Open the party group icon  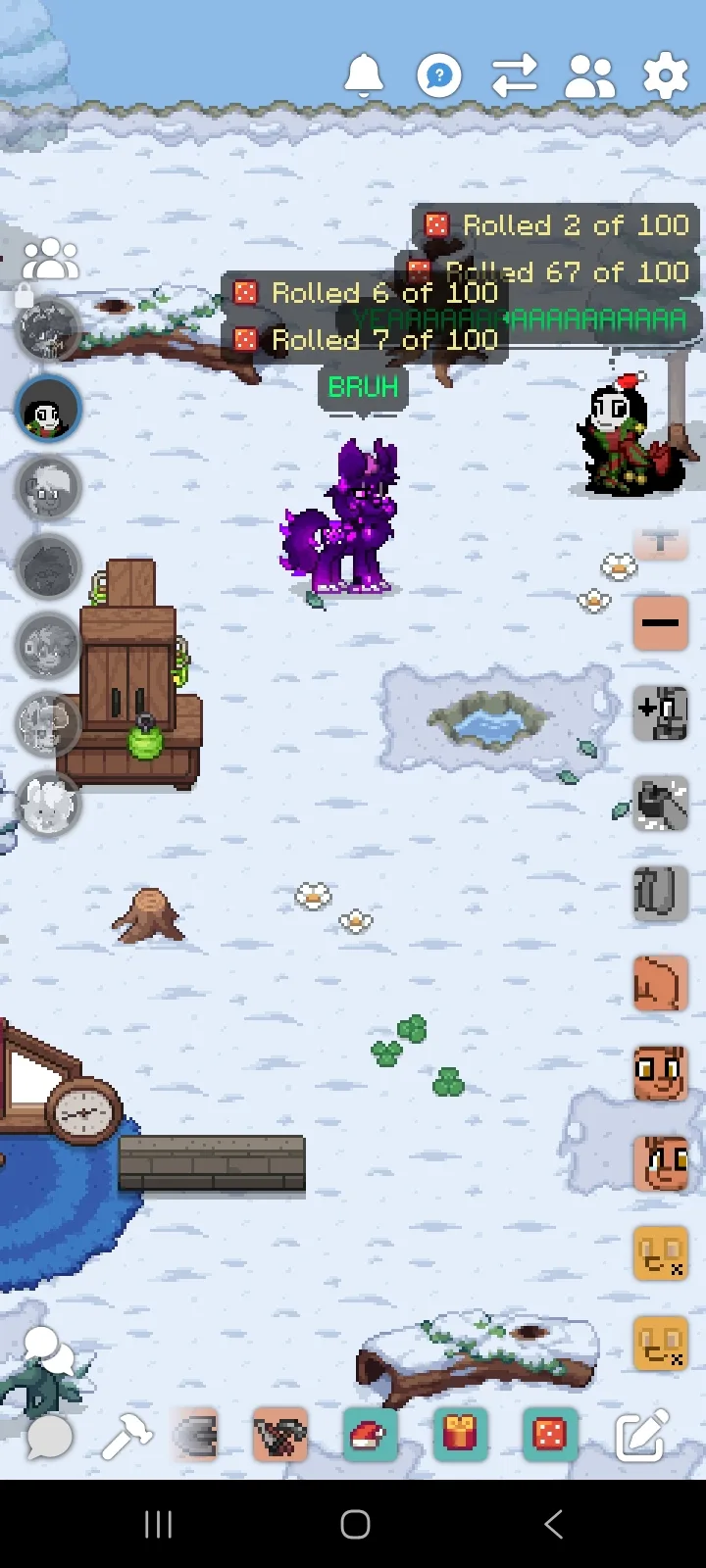tap(49, 260)
